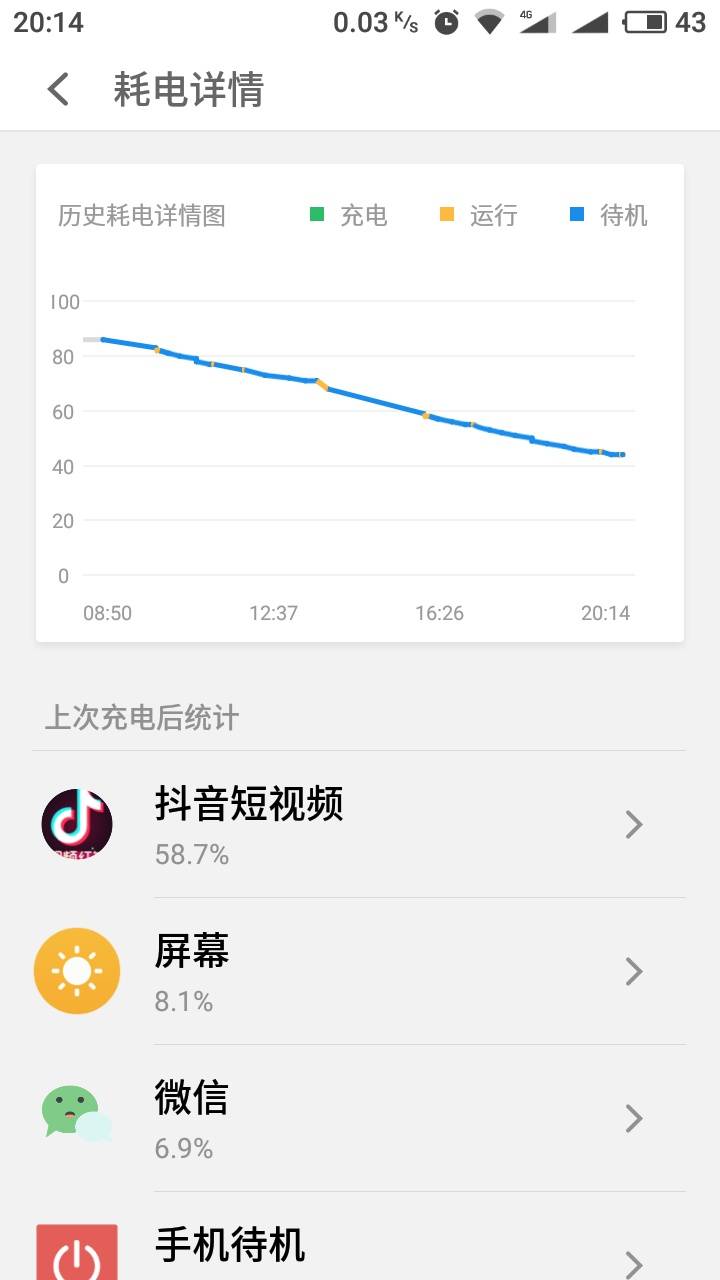The image size is (720, 1280).
Task: Open the Douyin app icon
Action: pos(77,823)
